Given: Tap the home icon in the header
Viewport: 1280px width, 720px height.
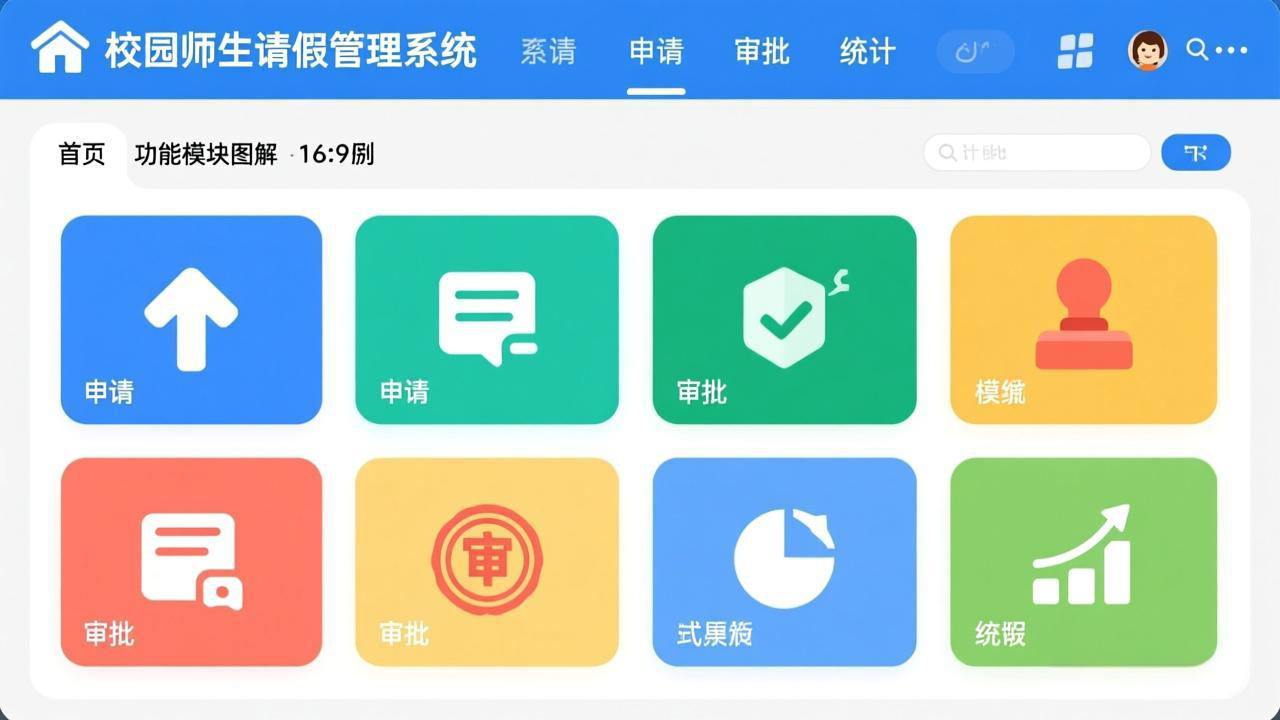Looking at the screenshot, I should click(x=60, y=47).
